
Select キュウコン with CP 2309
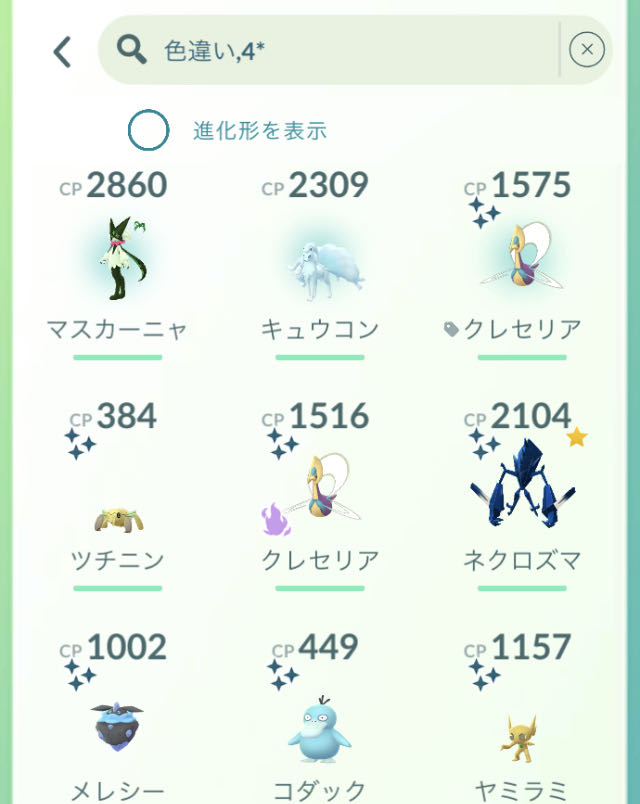[319, 262]
